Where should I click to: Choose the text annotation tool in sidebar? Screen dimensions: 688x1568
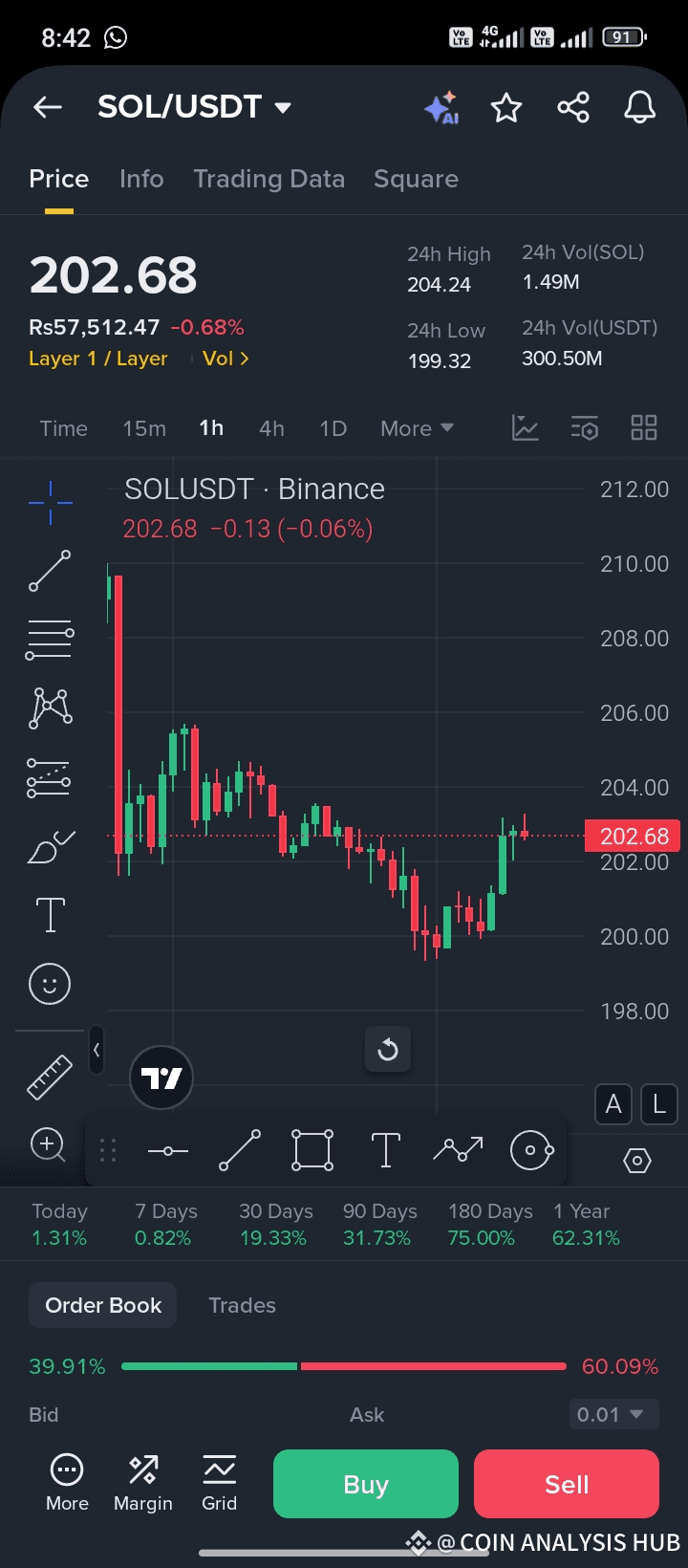coord(50,915)
